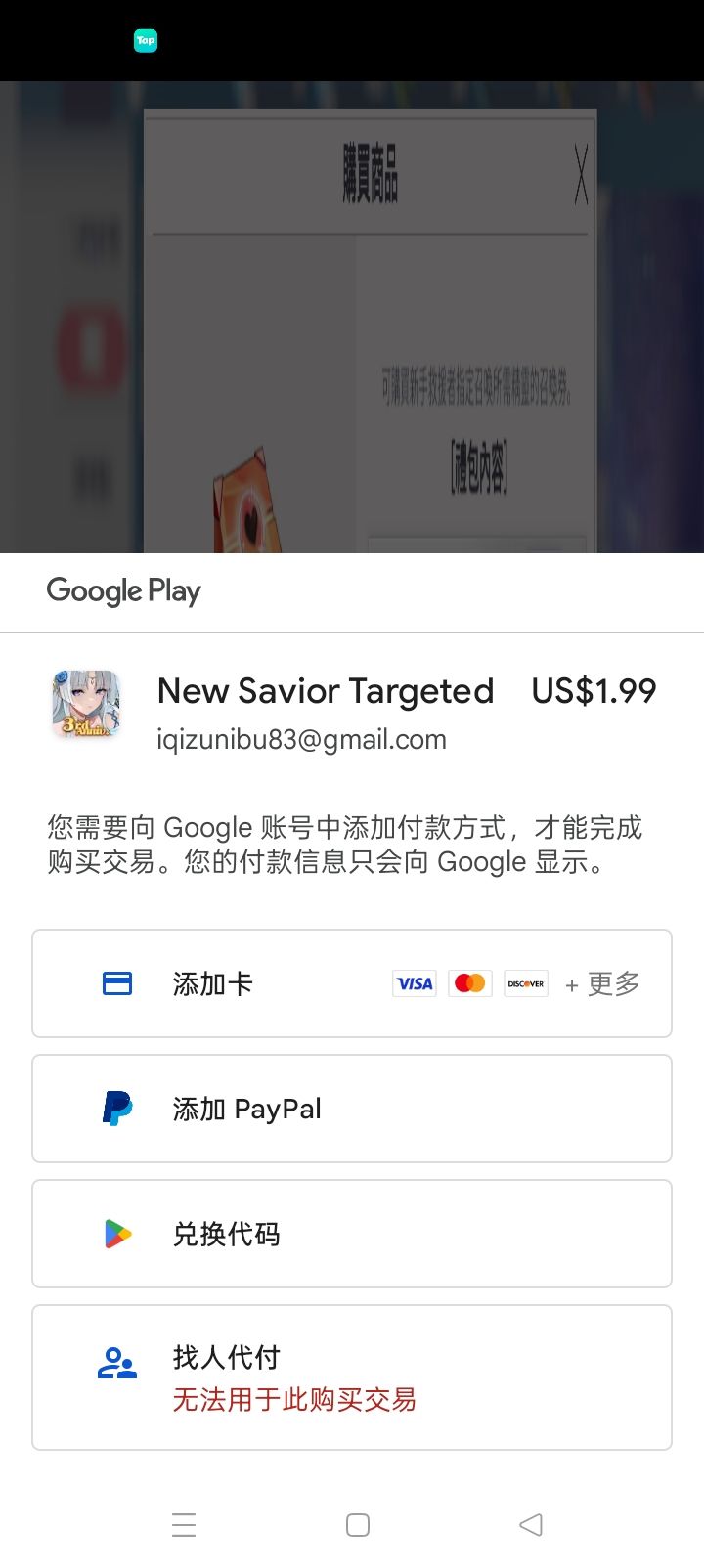Expand more card types with + 更多
The image size is (704, 1568).
601,983
